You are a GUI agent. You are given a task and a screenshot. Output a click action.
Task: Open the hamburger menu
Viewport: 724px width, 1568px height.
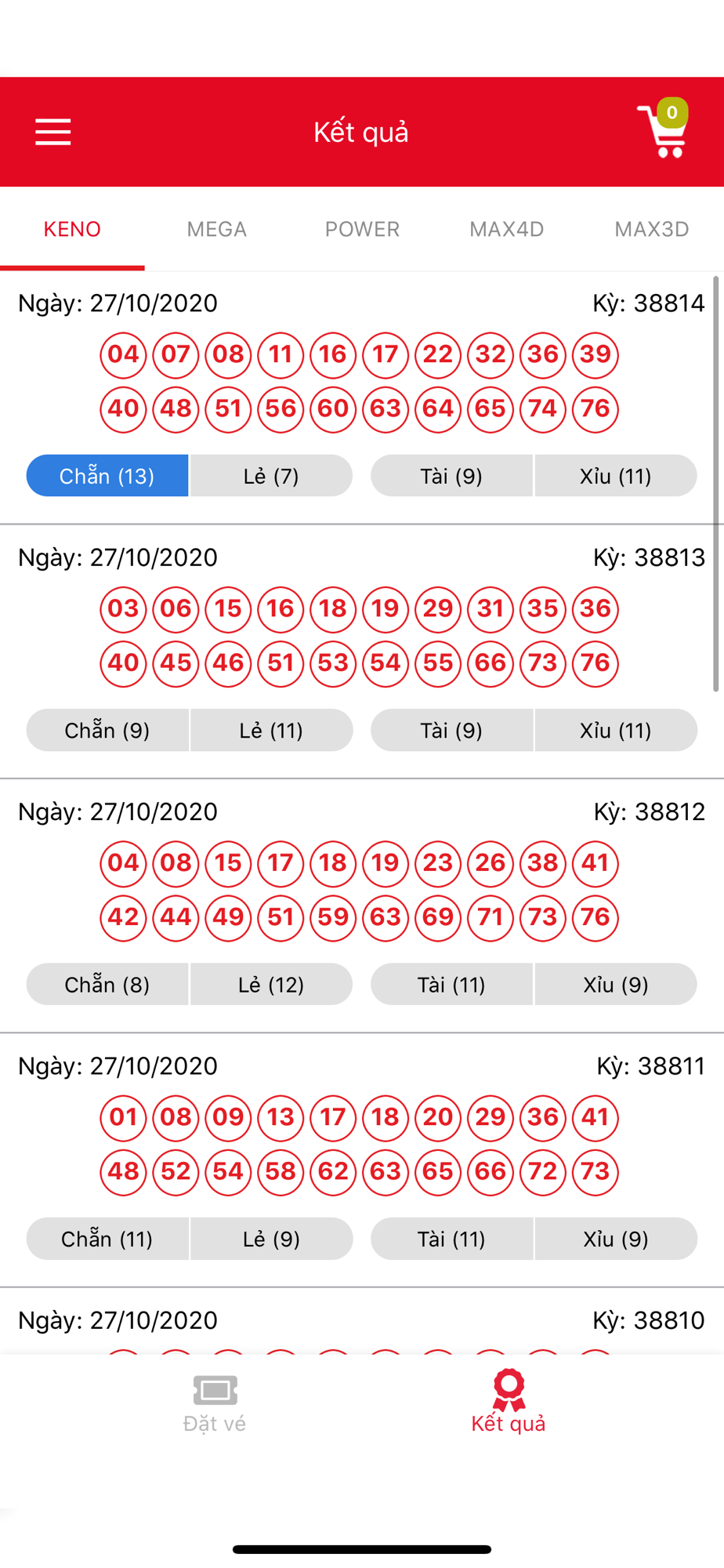(x=53, y=132)
